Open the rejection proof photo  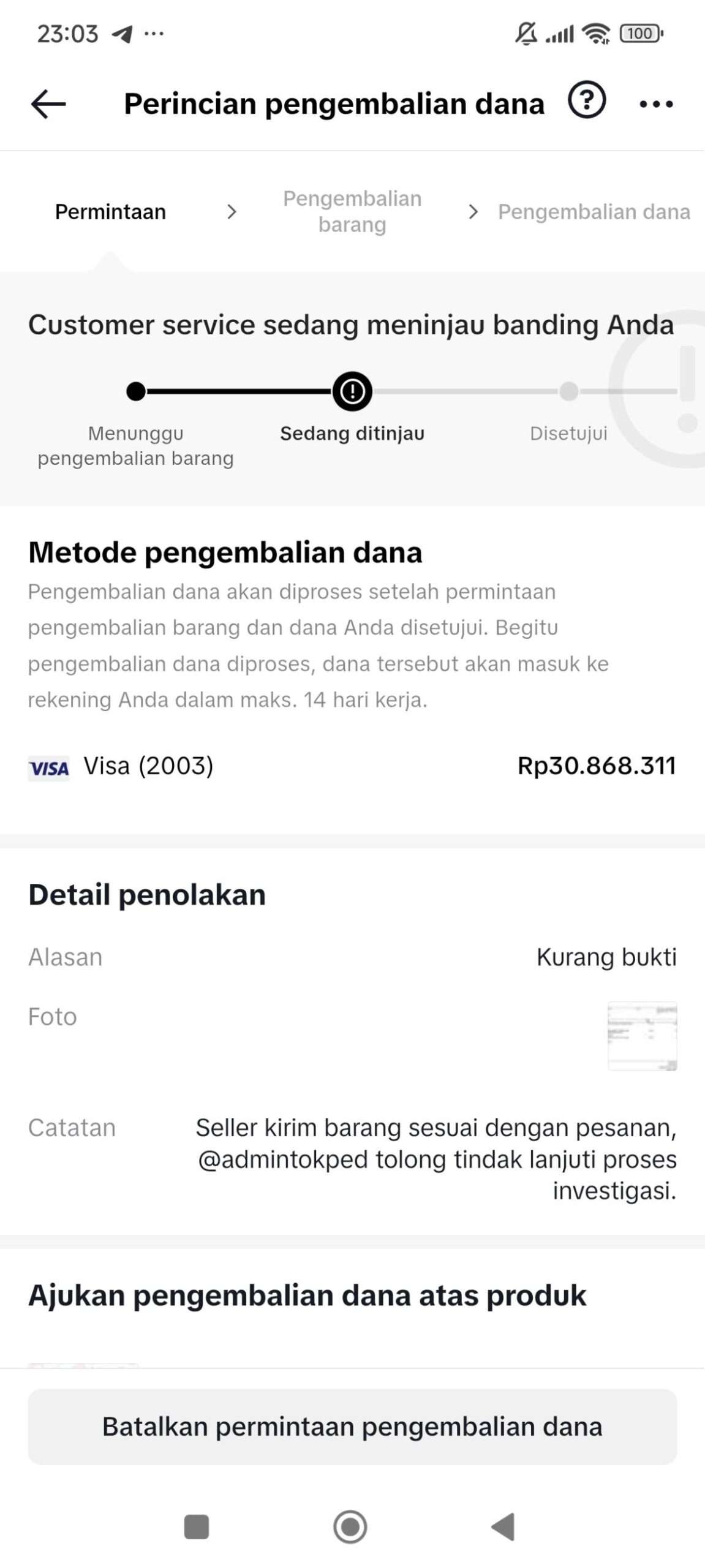tap(642, 1036)
